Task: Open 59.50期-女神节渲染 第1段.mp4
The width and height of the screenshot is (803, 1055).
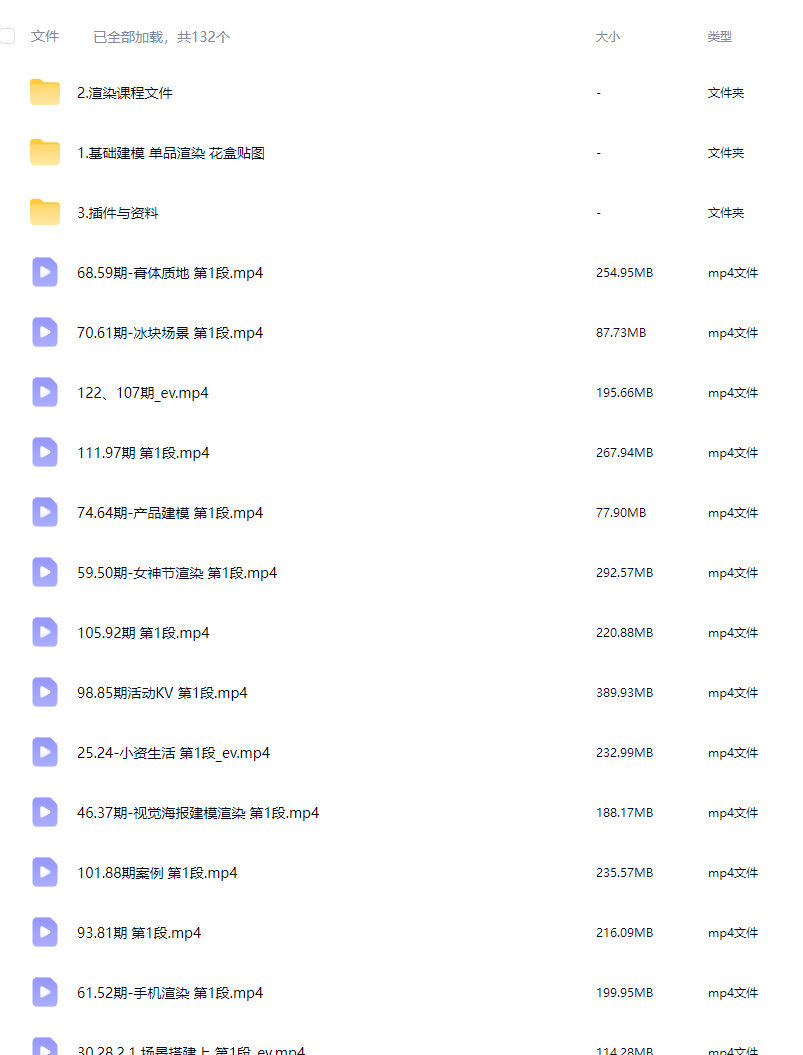Action: point(176,573)
